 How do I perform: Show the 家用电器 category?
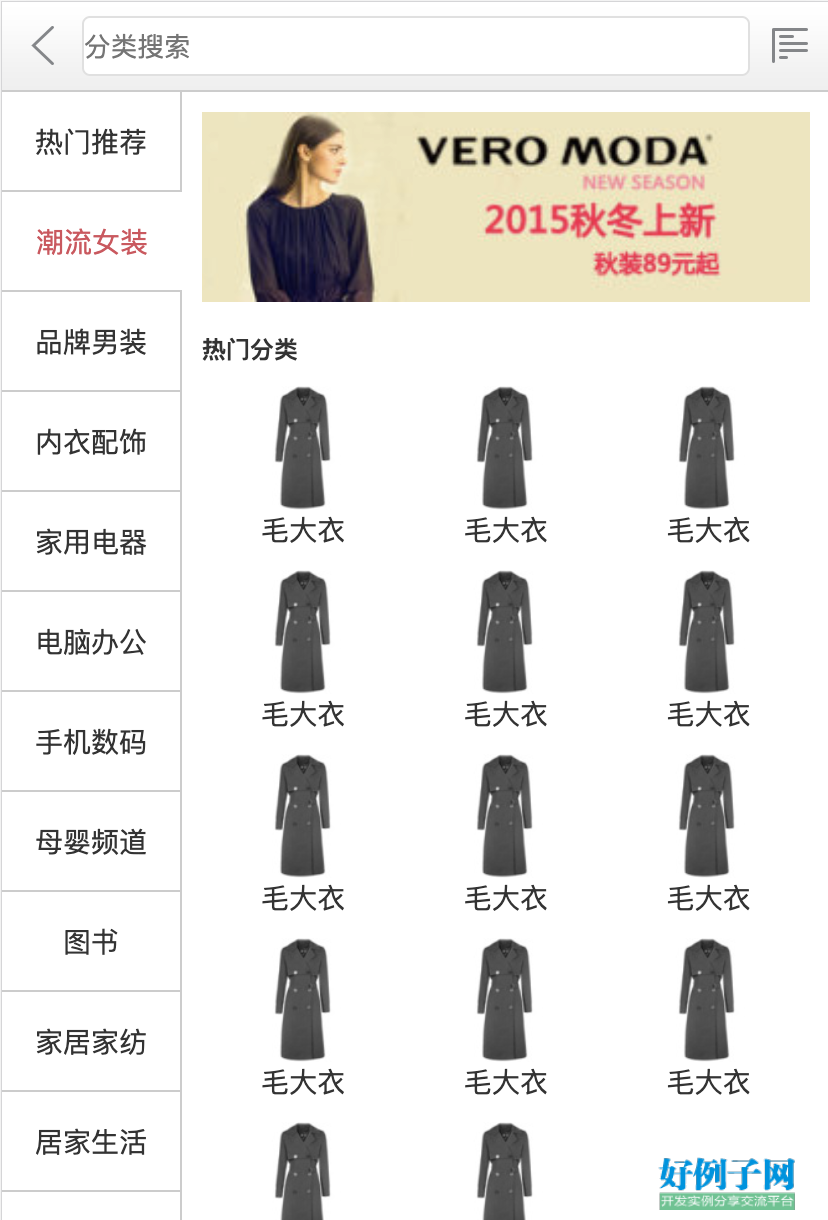pos(91,542)
